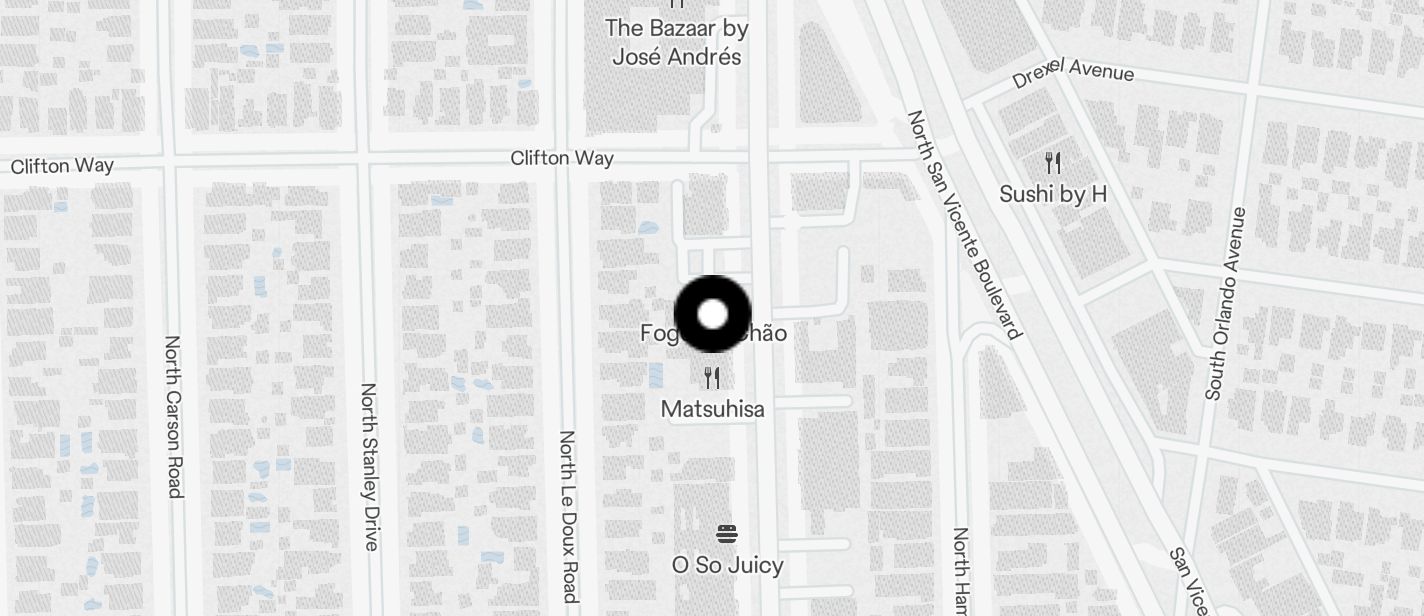Tap the black location pin
Screen dimensions: 1424x616
[x=712, y=314]
